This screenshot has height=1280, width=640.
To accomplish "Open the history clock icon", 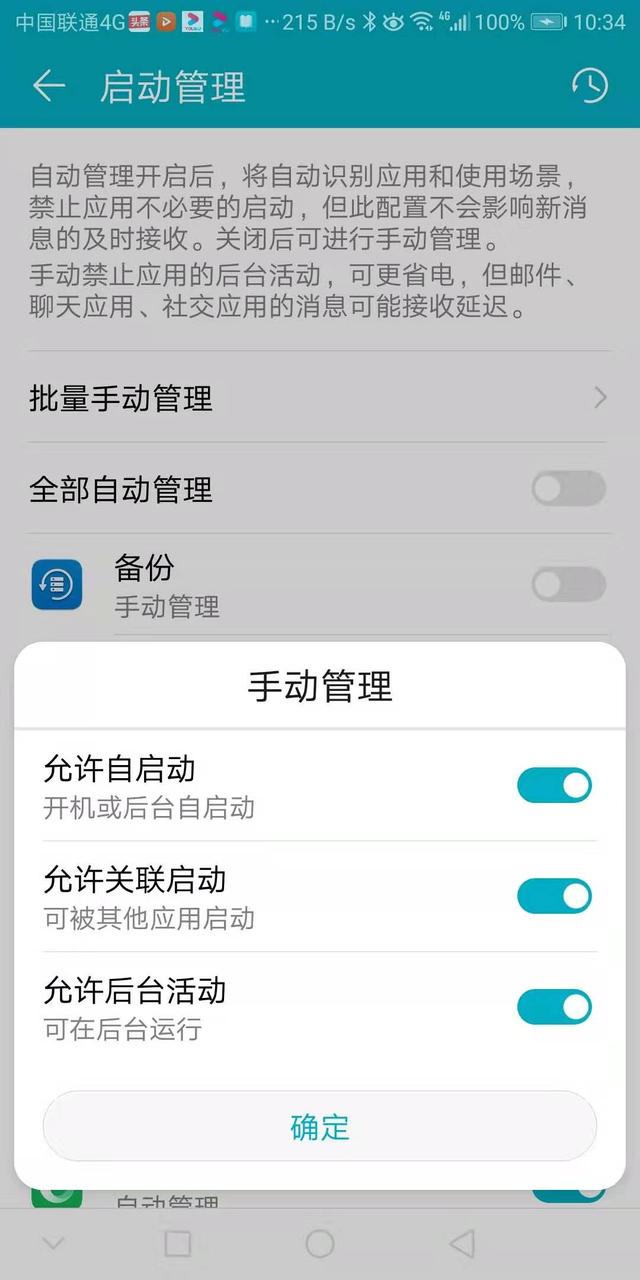I will coord(590,86).
